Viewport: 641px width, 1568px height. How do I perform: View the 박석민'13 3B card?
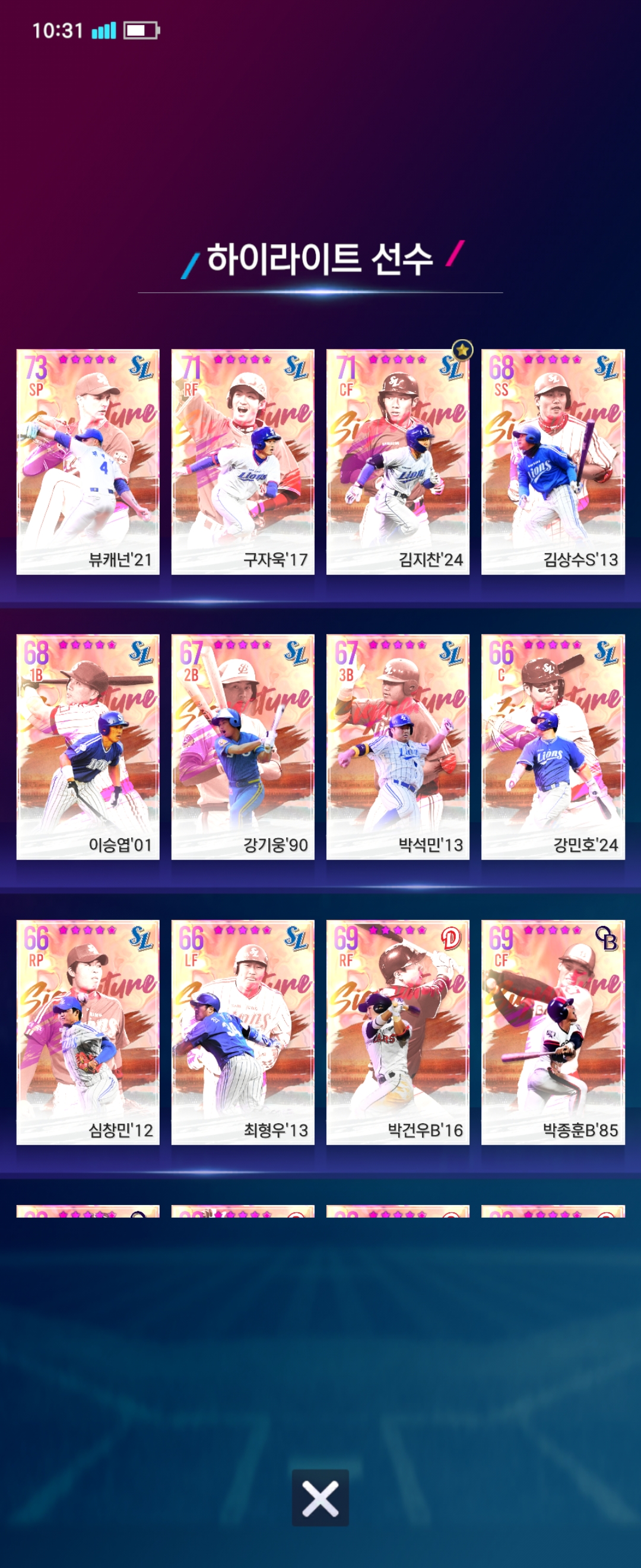click(x=398, y=747)
